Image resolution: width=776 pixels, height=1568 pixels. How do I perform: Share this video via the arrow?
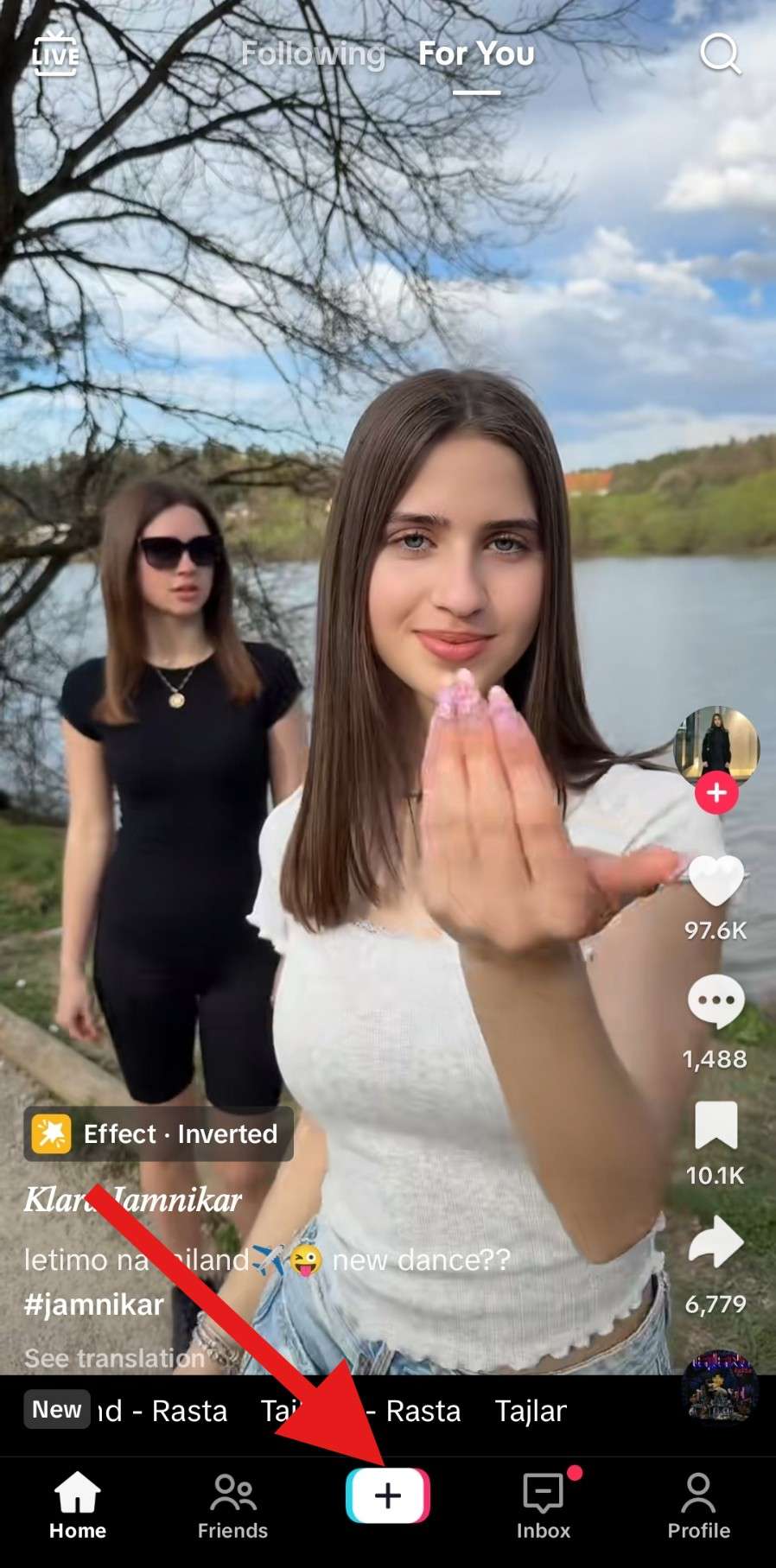[x=716, y=1243]
